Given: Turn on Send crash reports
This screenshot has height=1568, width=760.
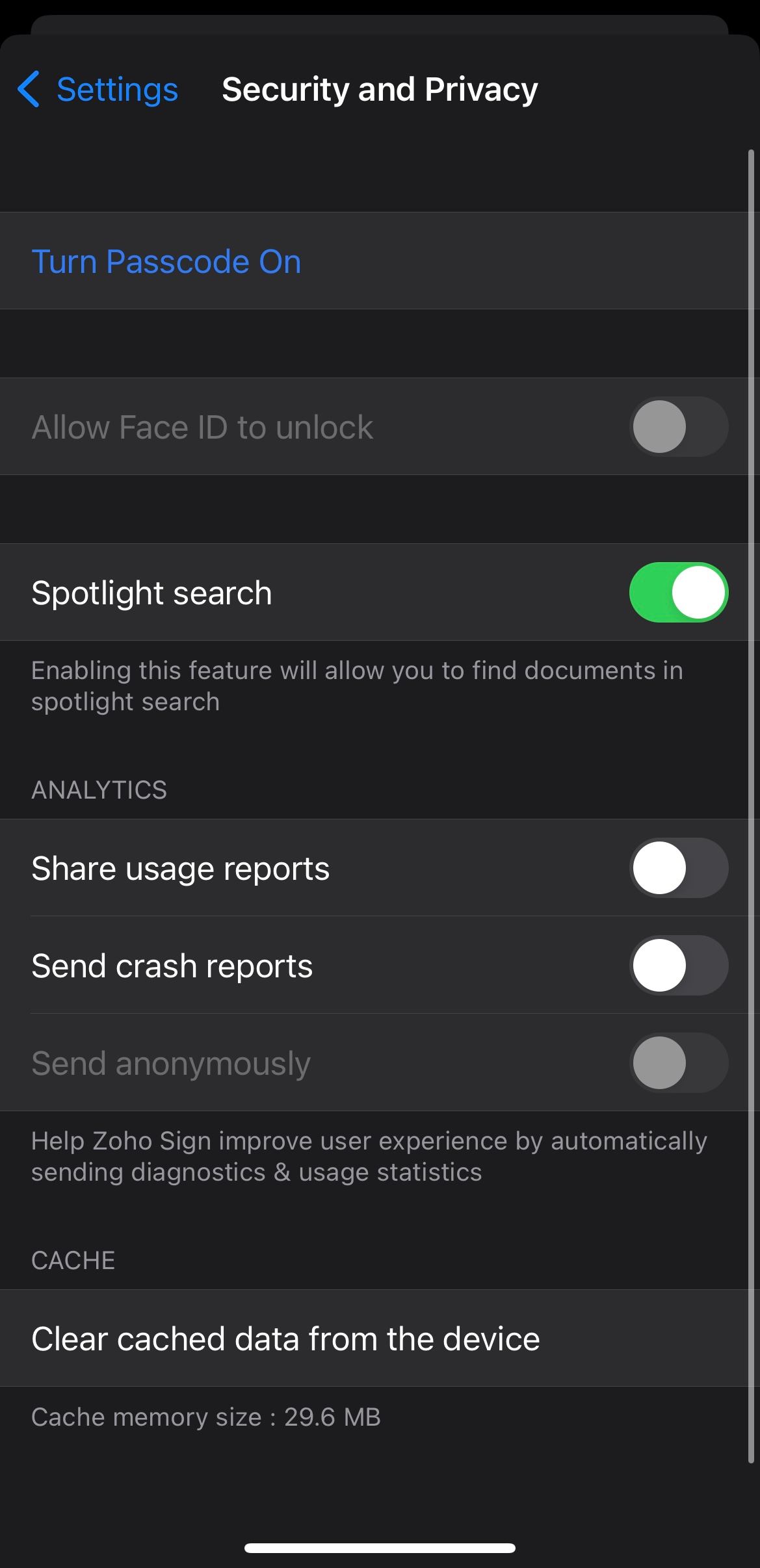Looking at the screenshot, I should 678,966.
